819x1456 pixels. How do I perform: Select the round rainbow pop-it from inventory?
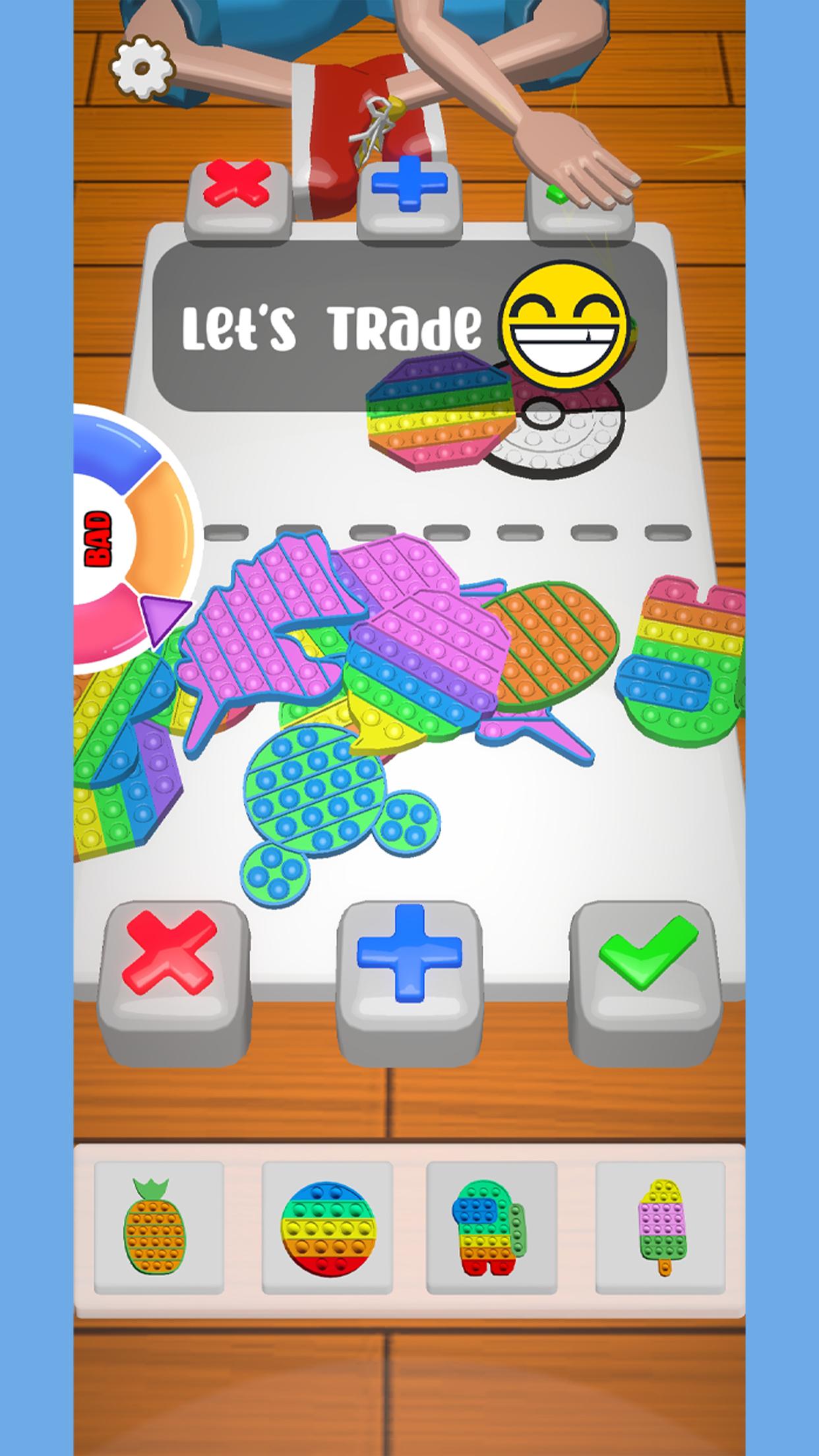tap(327, 1227)
